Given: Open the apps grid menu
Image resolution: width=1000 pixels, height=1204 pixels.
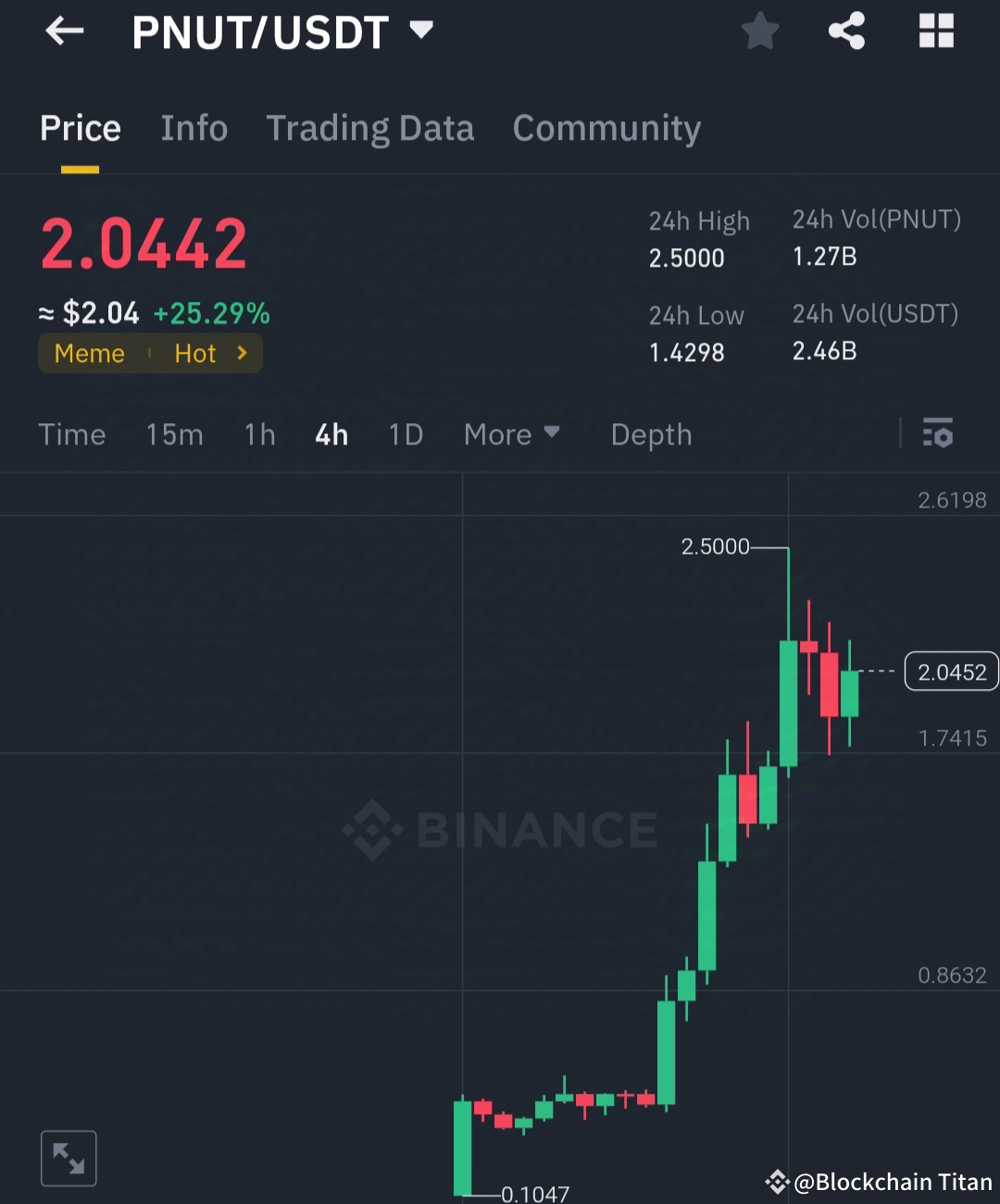Looking at the screenshot, I should point(936,31).
